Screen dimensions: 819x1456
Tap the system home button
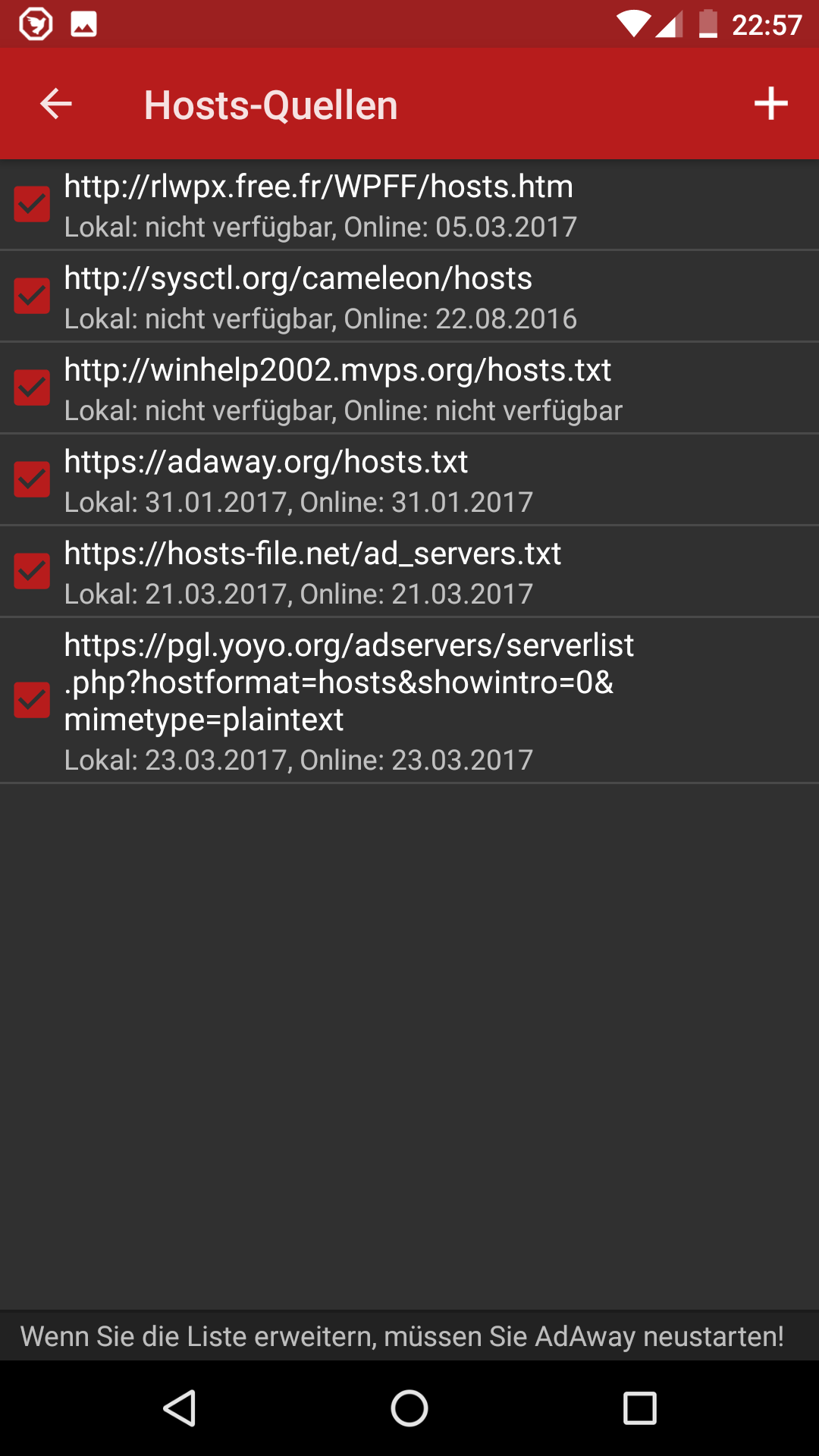pyautogui.click(x=409, y=1409)
